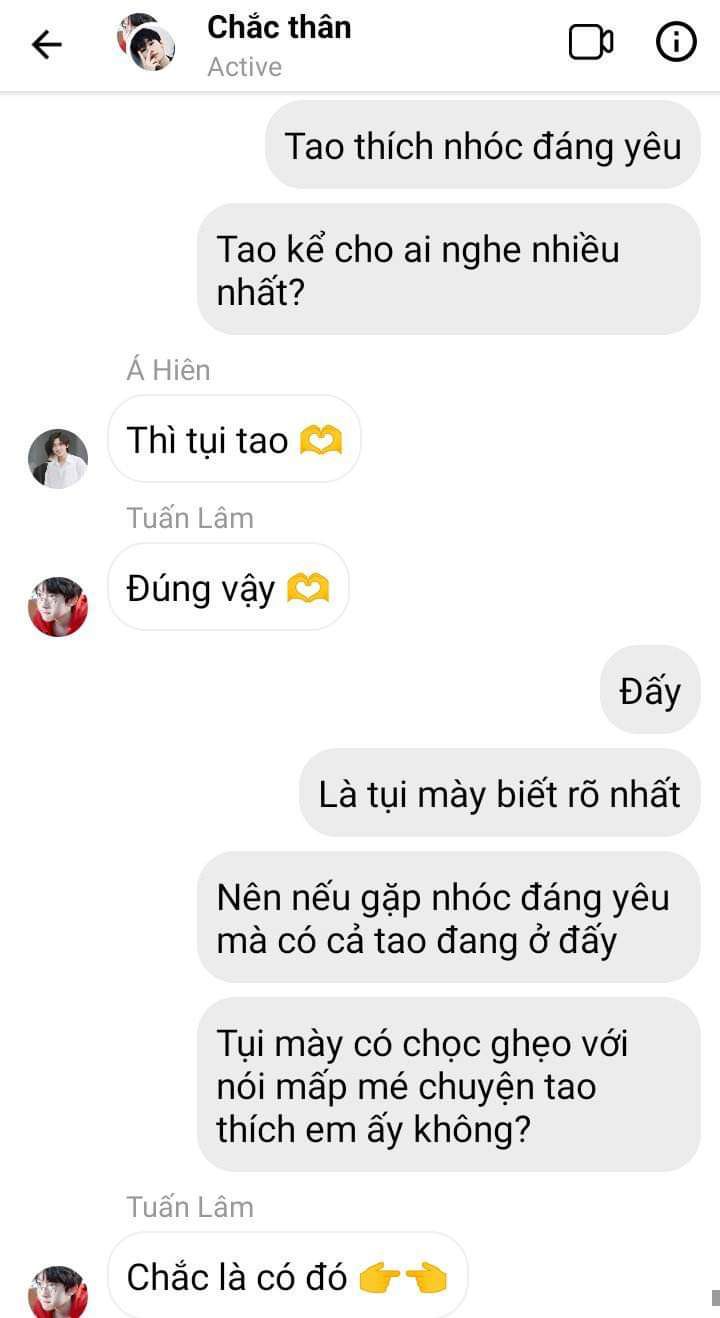The image size is (720, 1318).
Task: Tap Á Hiên's profile picture
Action: pyautogui.click(x=58, y=459)
